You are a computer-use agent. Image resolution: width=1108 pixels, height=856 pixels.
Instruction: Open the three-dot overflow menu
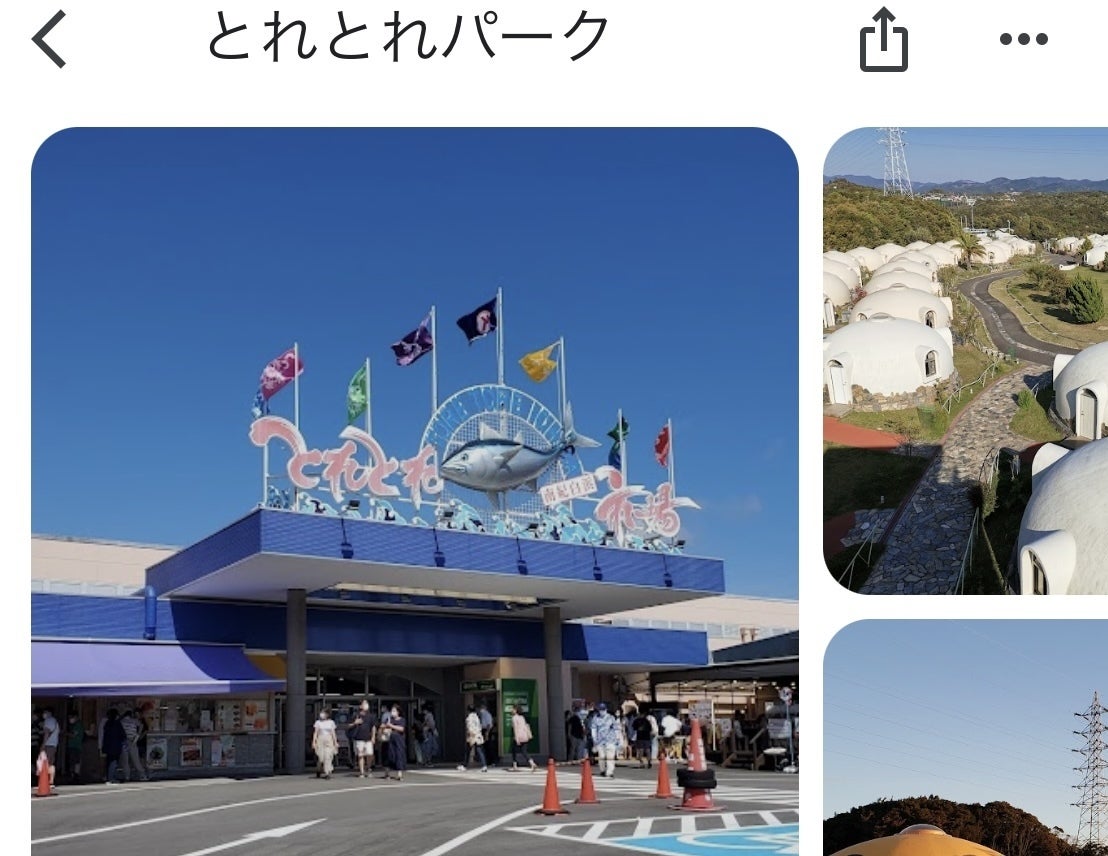point(1023,40)
